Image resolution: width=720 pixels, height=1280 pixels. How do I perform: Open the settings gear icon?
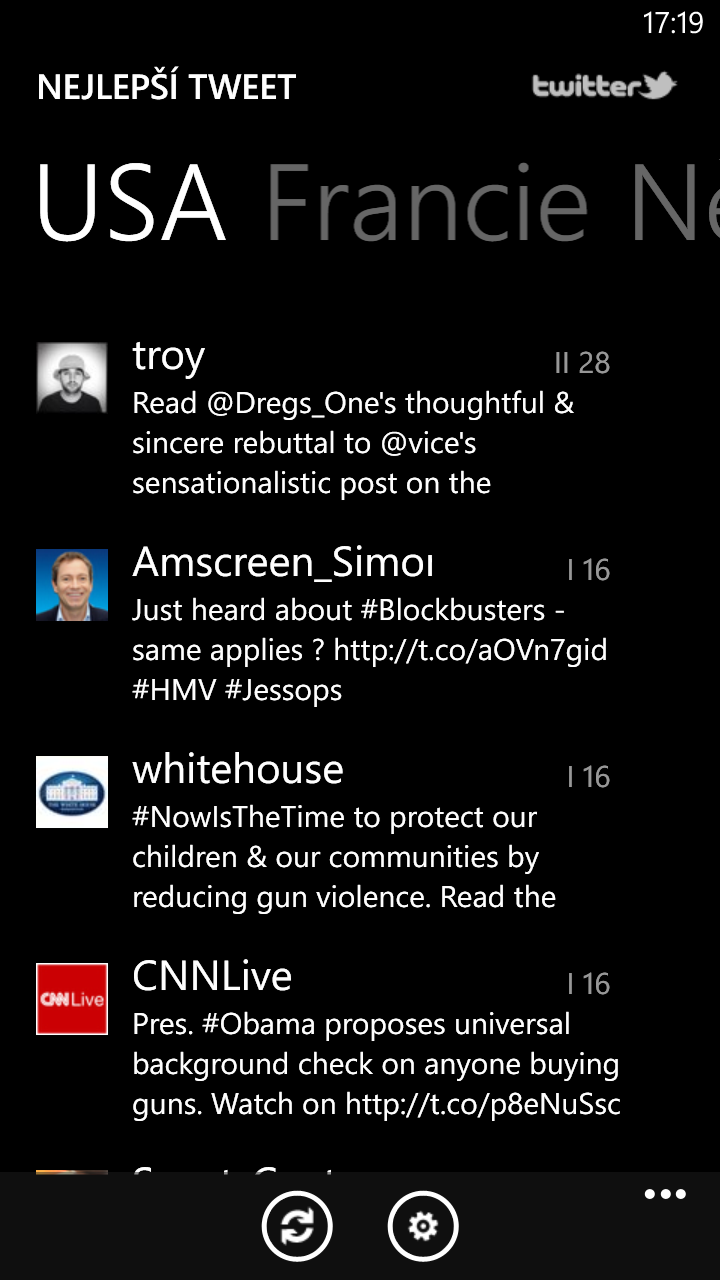tap(423, 1226)
